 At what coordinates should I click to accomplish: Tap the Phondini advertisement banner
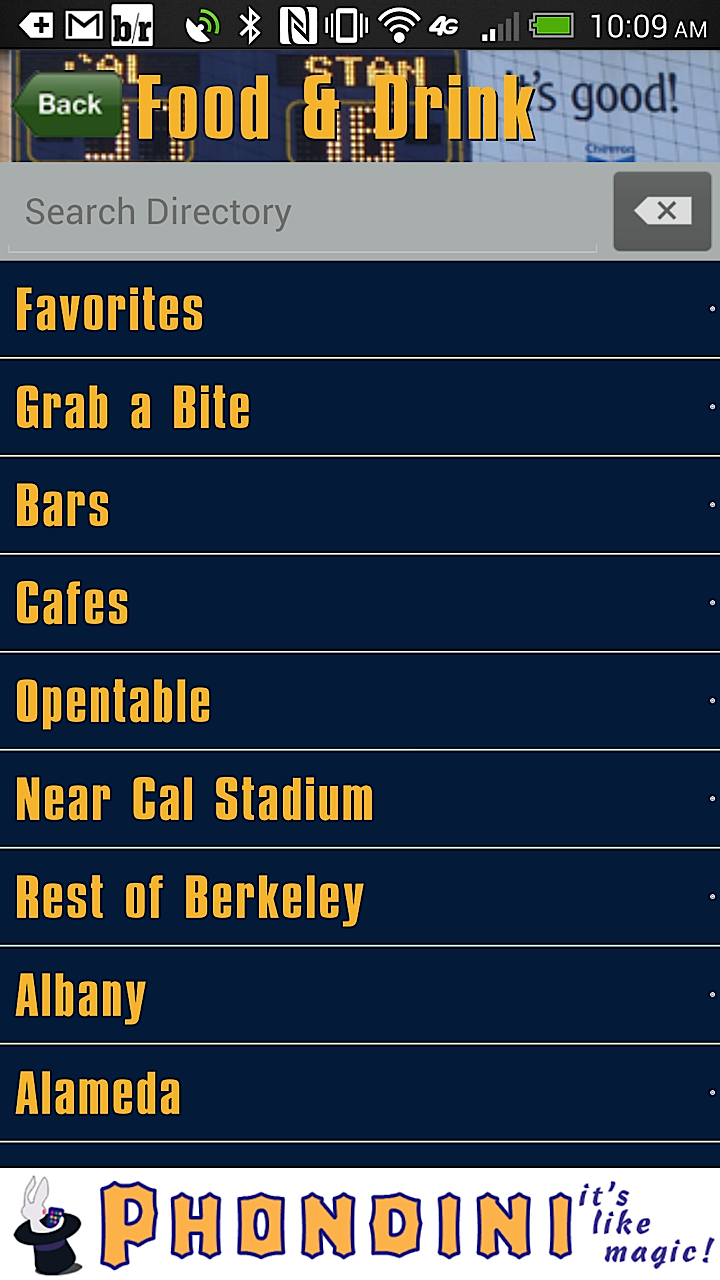click(x=360, y=1218)
